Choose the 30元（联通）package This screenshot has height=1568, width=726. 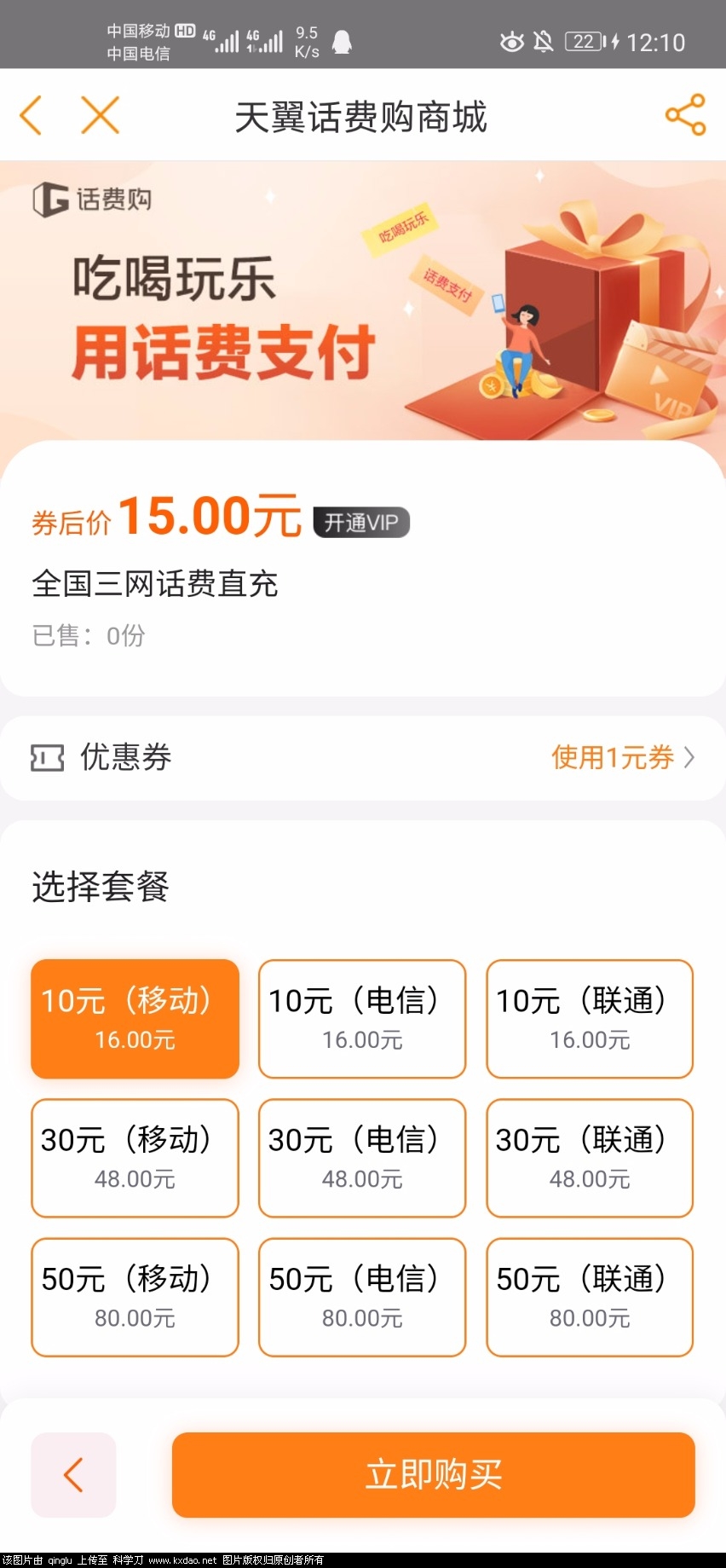[590, 1157]
